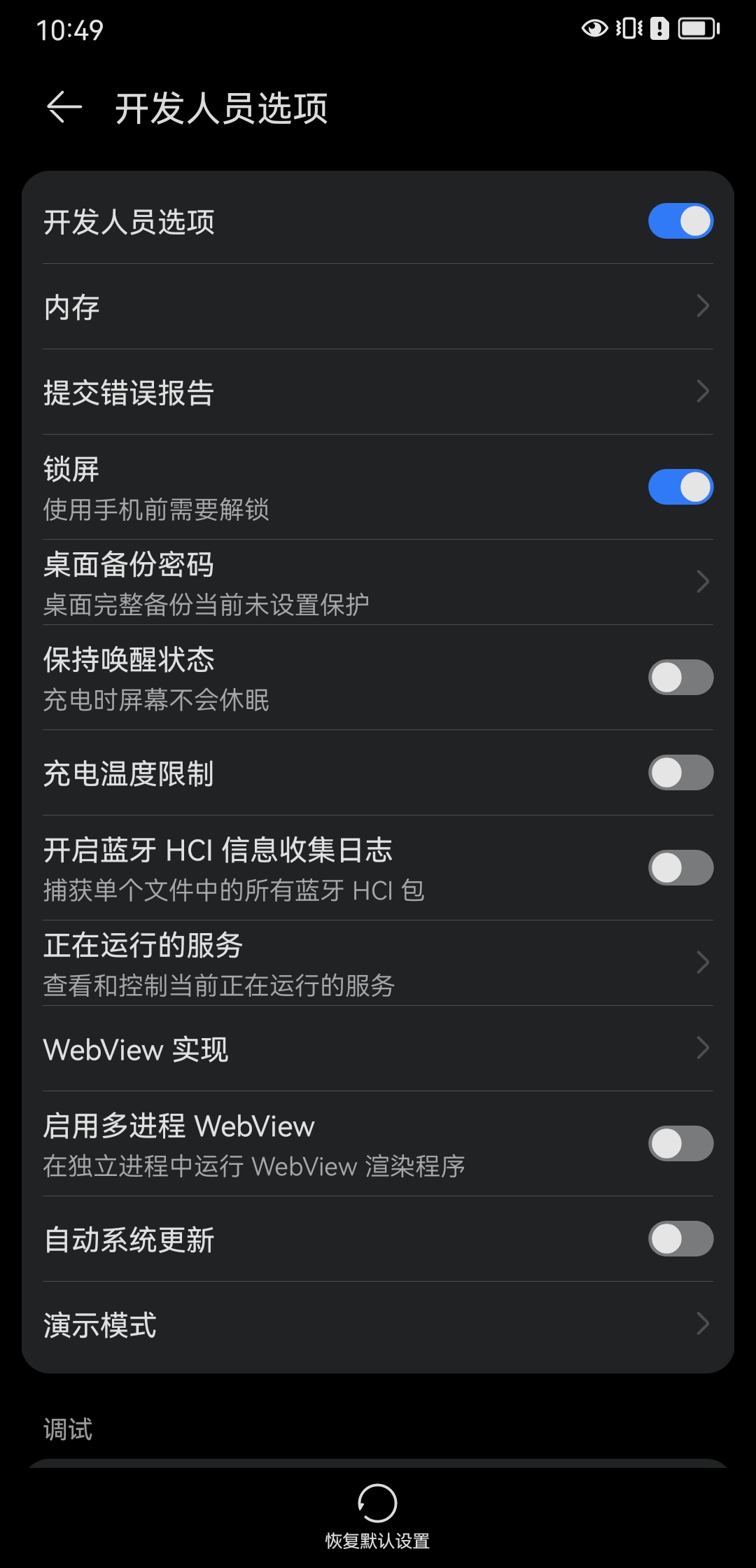Enable 开启蓝牙 HCI 信息收集日志
756x1568 pixels.
coord(680,868)
